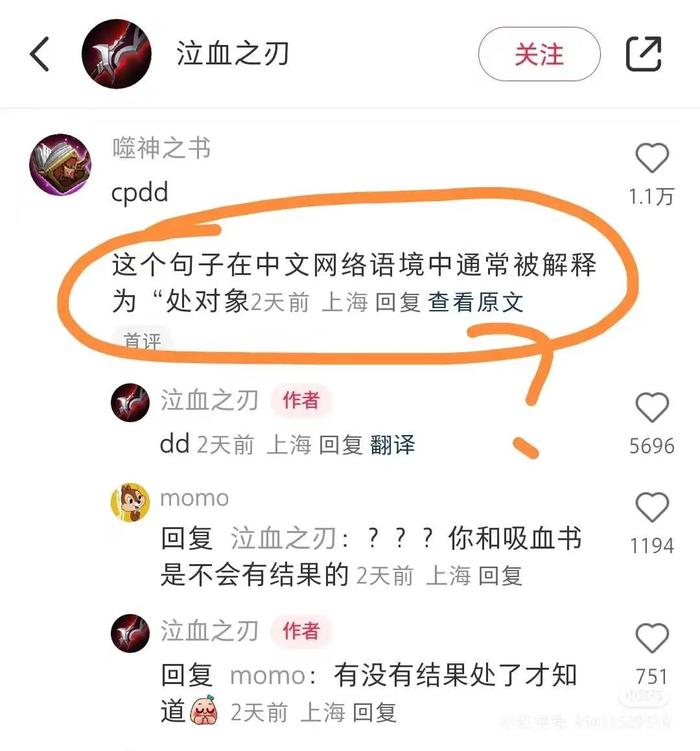700x751 pixels.
Task: Like 泣血之刃's dd reply
Action: pos(652,408)
